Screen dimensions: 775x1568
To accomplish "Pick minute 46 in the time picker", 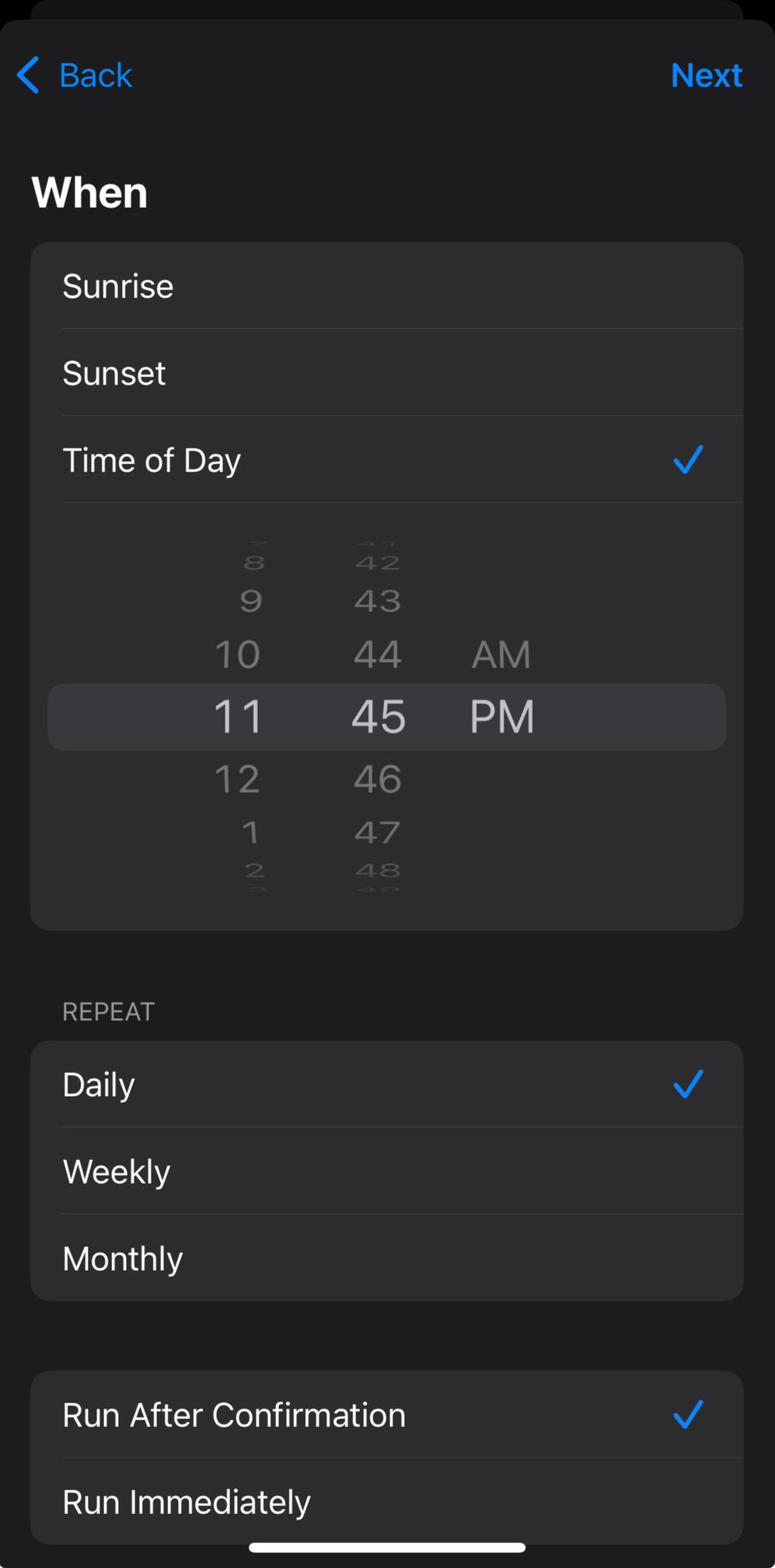I will [378, 779].
